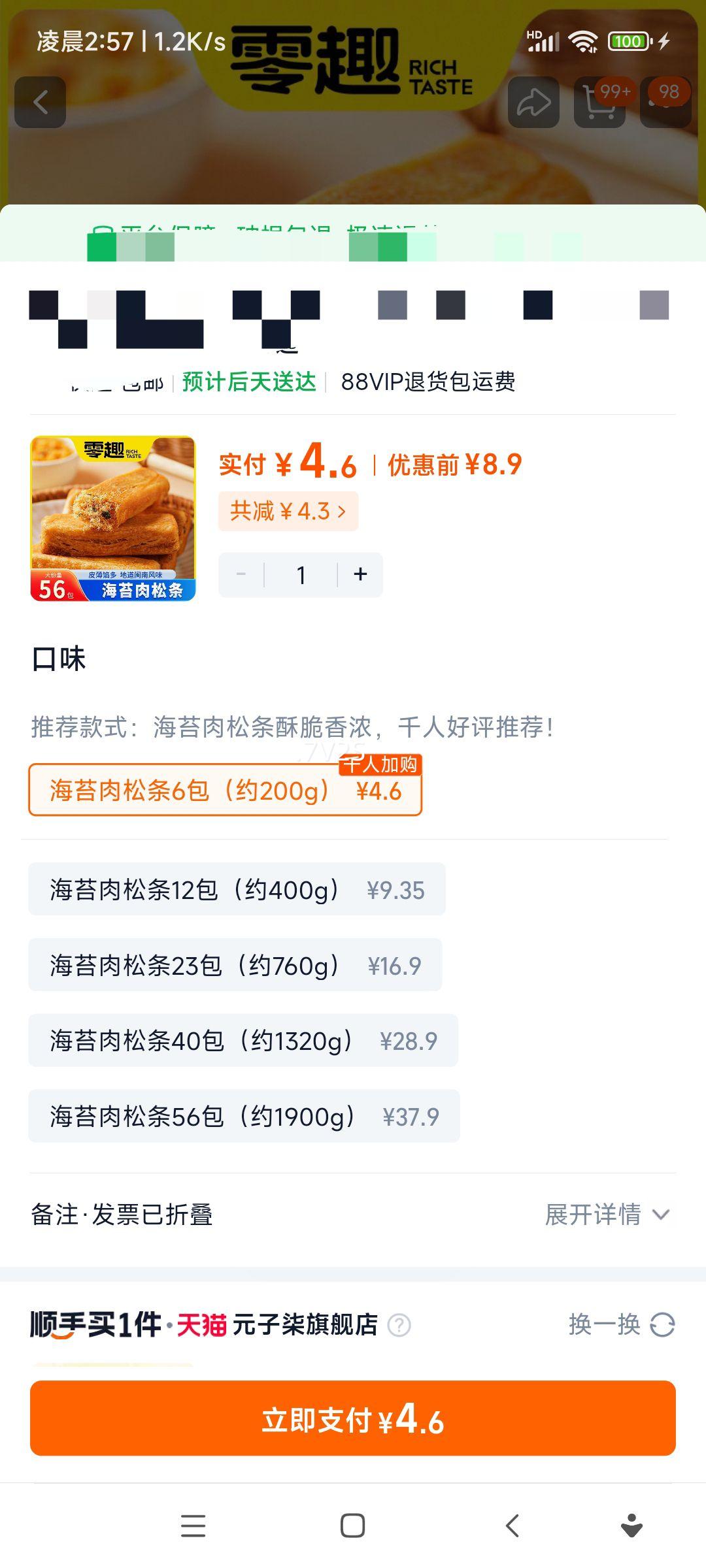Share this product
This screenshot has height=1568, width=706.
(533, 103)
